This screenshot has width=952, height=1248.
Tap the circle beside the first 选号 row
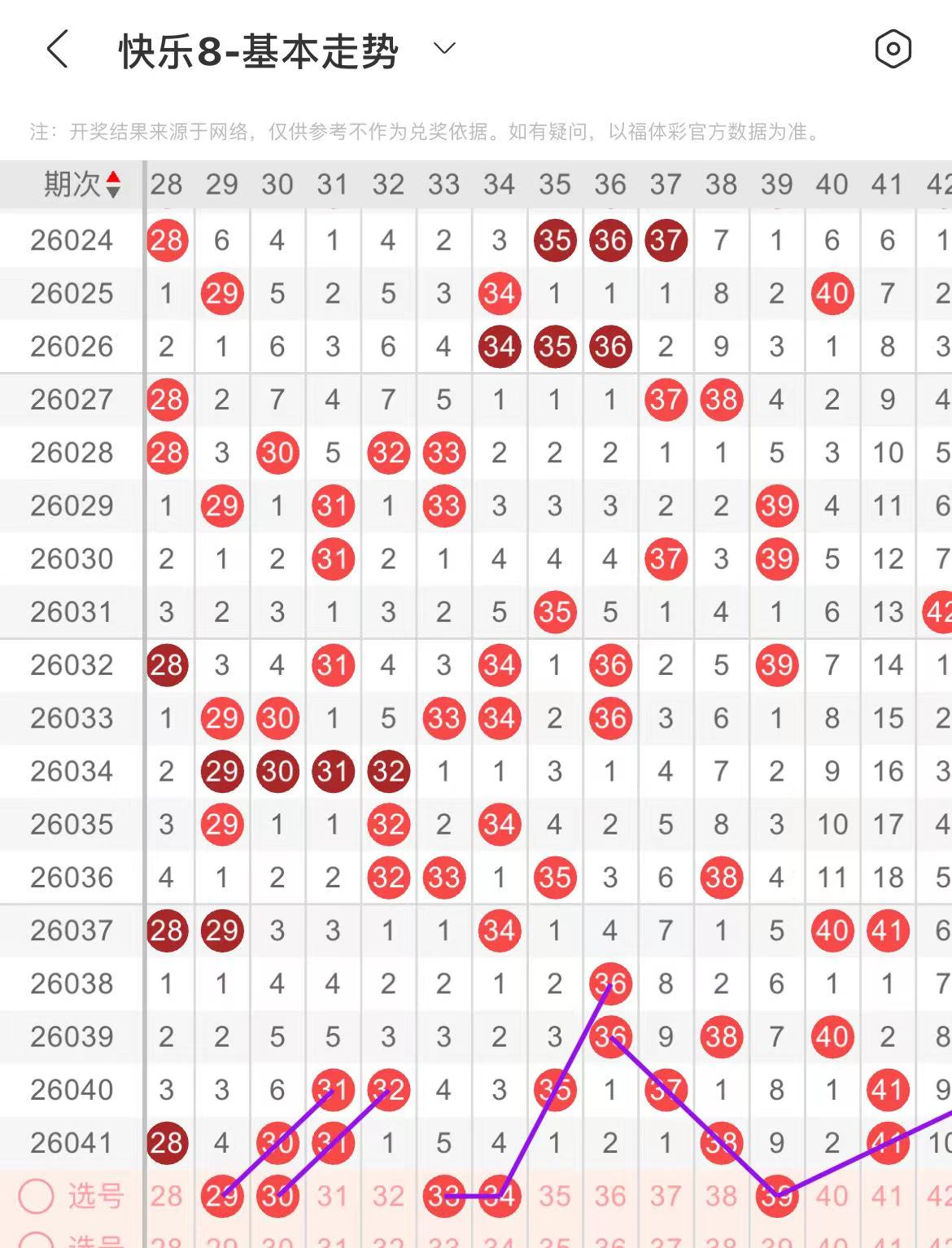tap(37, 1196)
